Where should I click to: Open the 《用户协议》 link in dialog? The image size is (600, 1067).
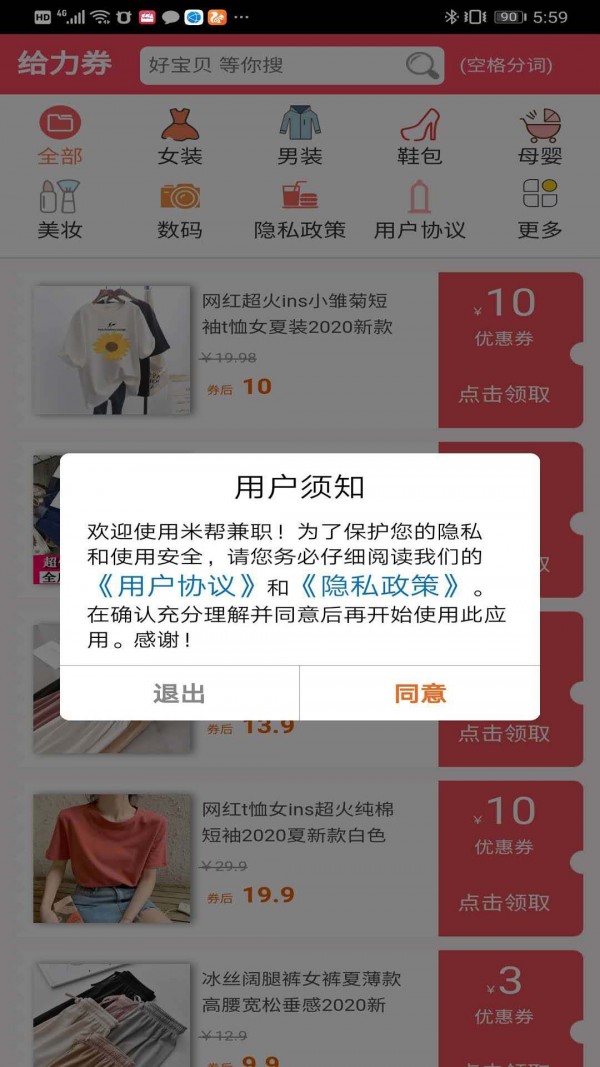click(x=177, y=586)
